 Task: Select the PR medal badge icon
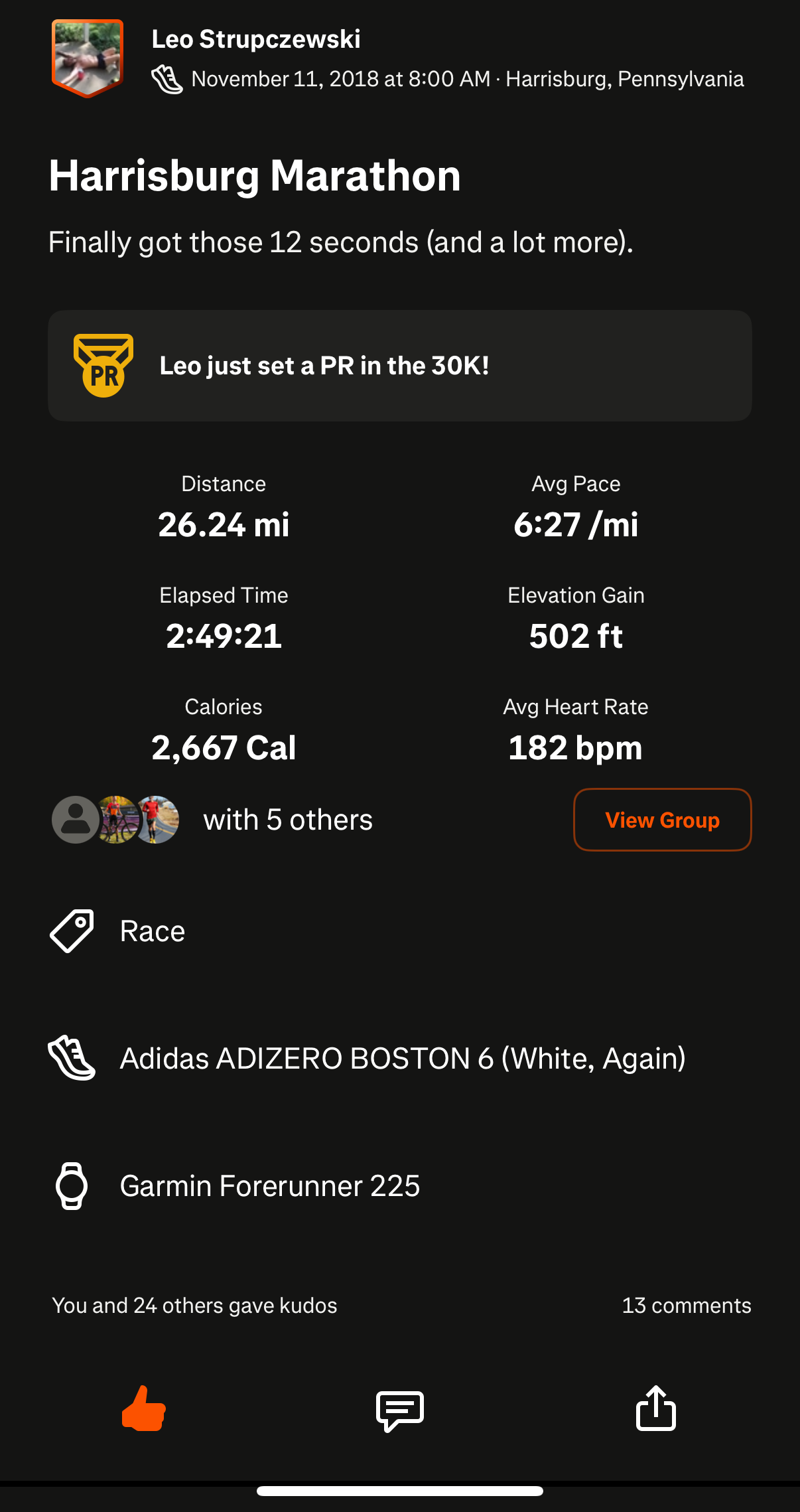pos(103,366)
